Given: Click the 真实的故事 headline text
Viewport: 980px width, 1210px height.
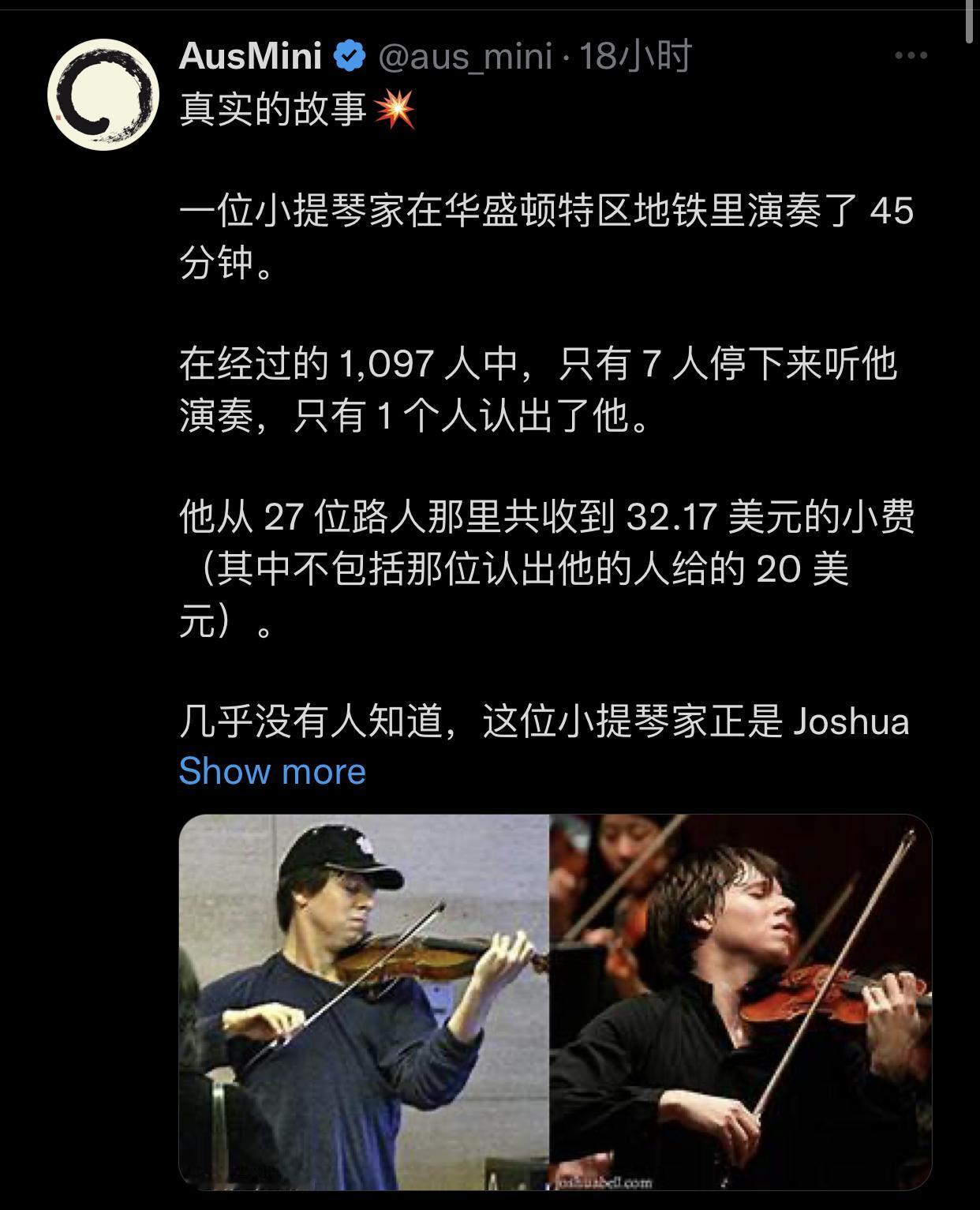Looking at the screenshot, I should tap(268, 111).
